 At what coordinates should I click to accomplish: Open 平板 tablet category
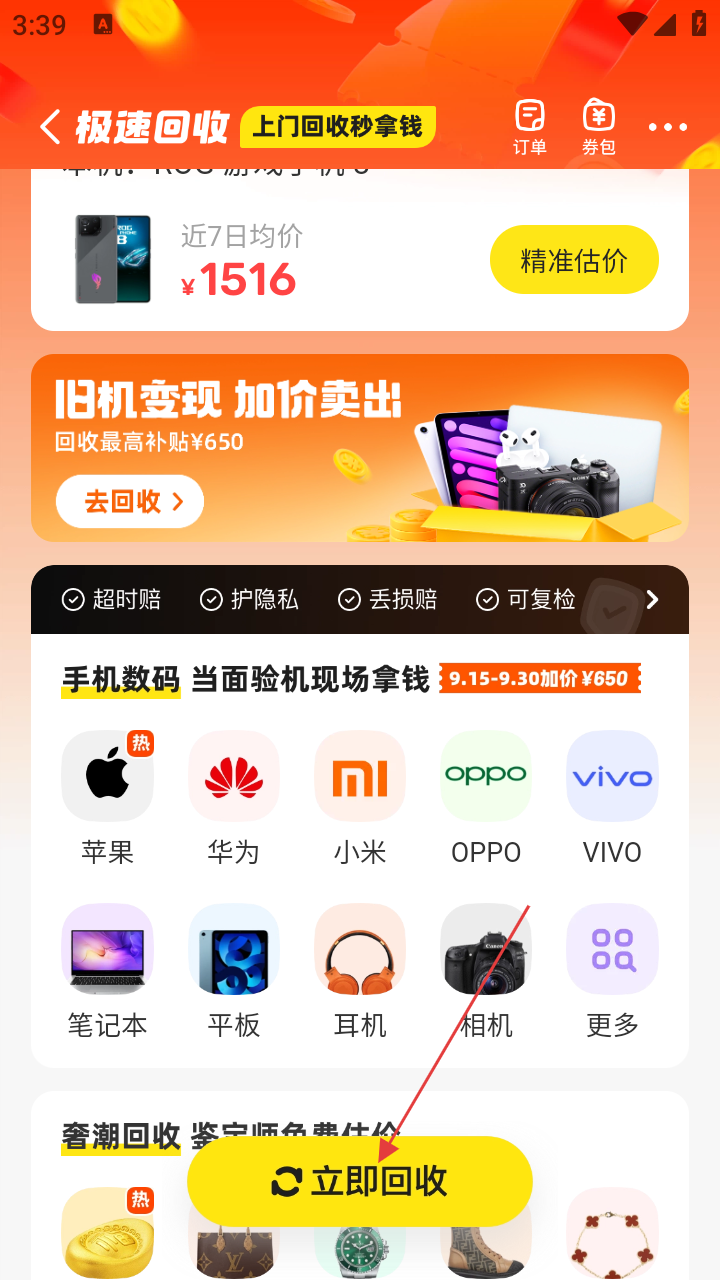[234, 970]
